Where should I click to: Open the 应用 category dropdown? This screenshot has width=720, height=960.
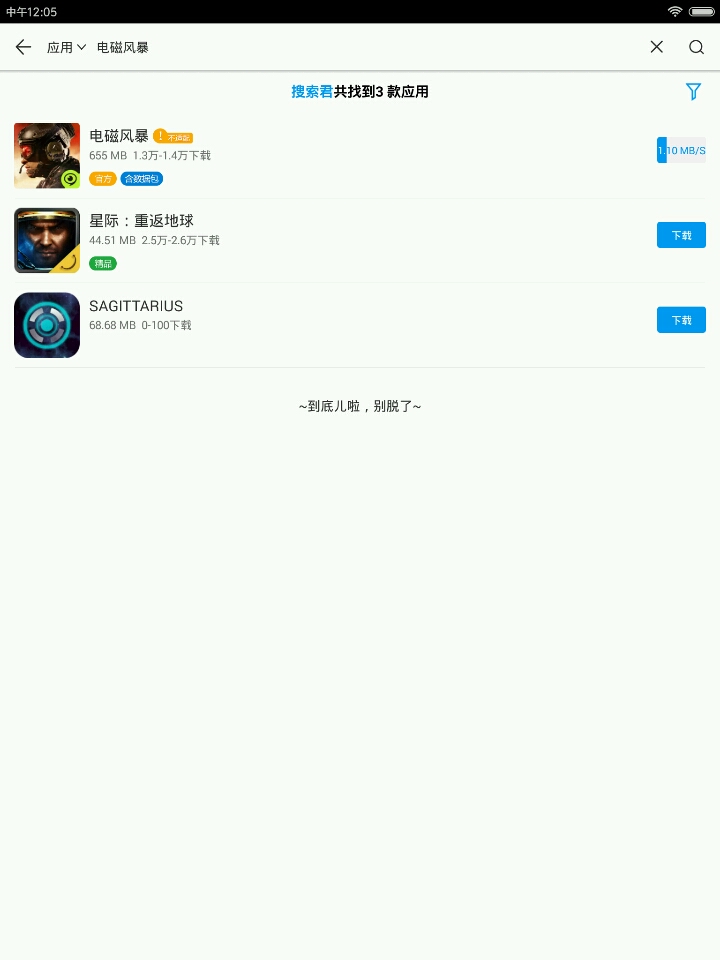click(66, 47)
